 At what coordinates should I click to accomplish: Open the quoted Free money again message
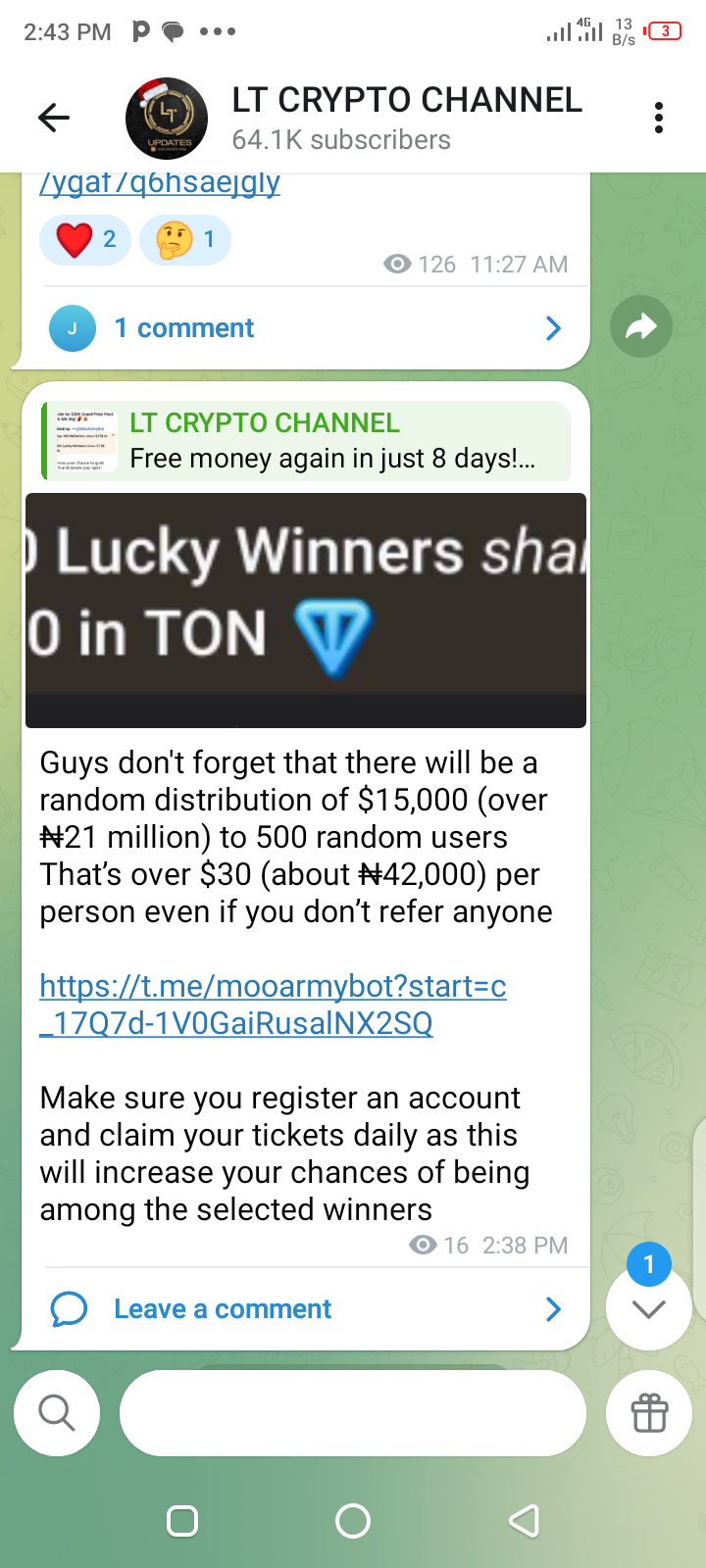(306, 441)
